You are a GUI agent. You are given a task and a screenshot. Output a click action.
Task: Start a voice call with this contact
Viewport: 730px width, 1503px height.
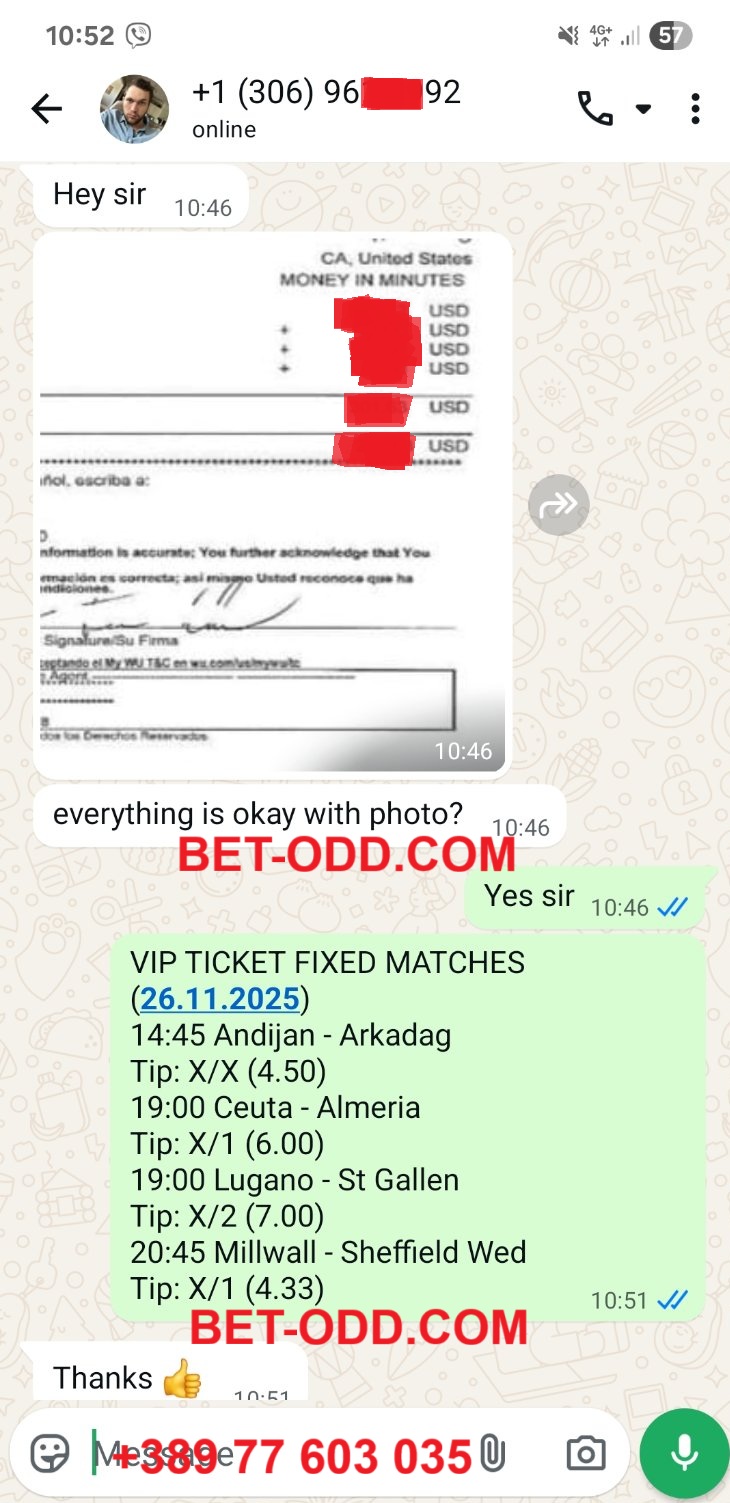(595, 109)
